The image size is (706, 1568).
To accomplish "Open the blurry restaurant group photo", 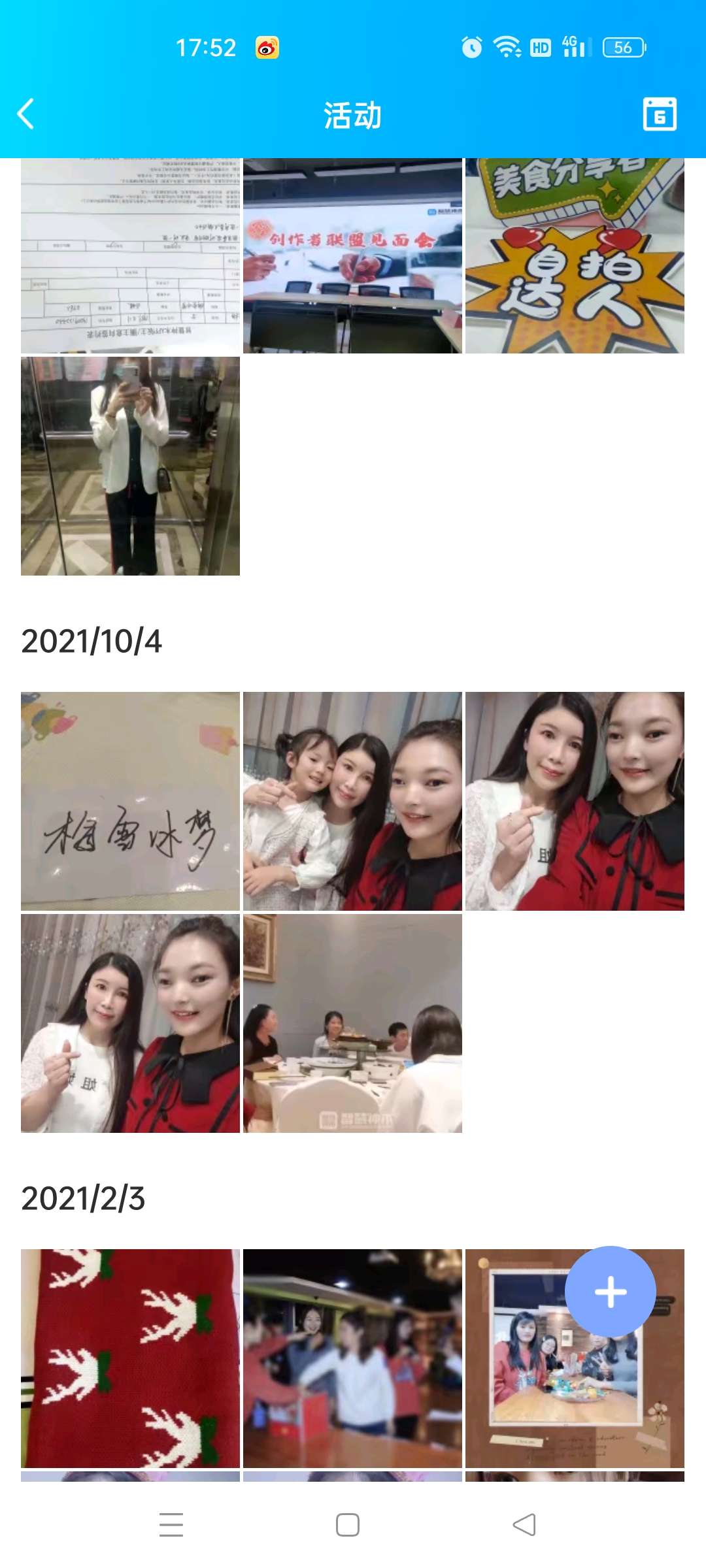I will coord(352,1358).
